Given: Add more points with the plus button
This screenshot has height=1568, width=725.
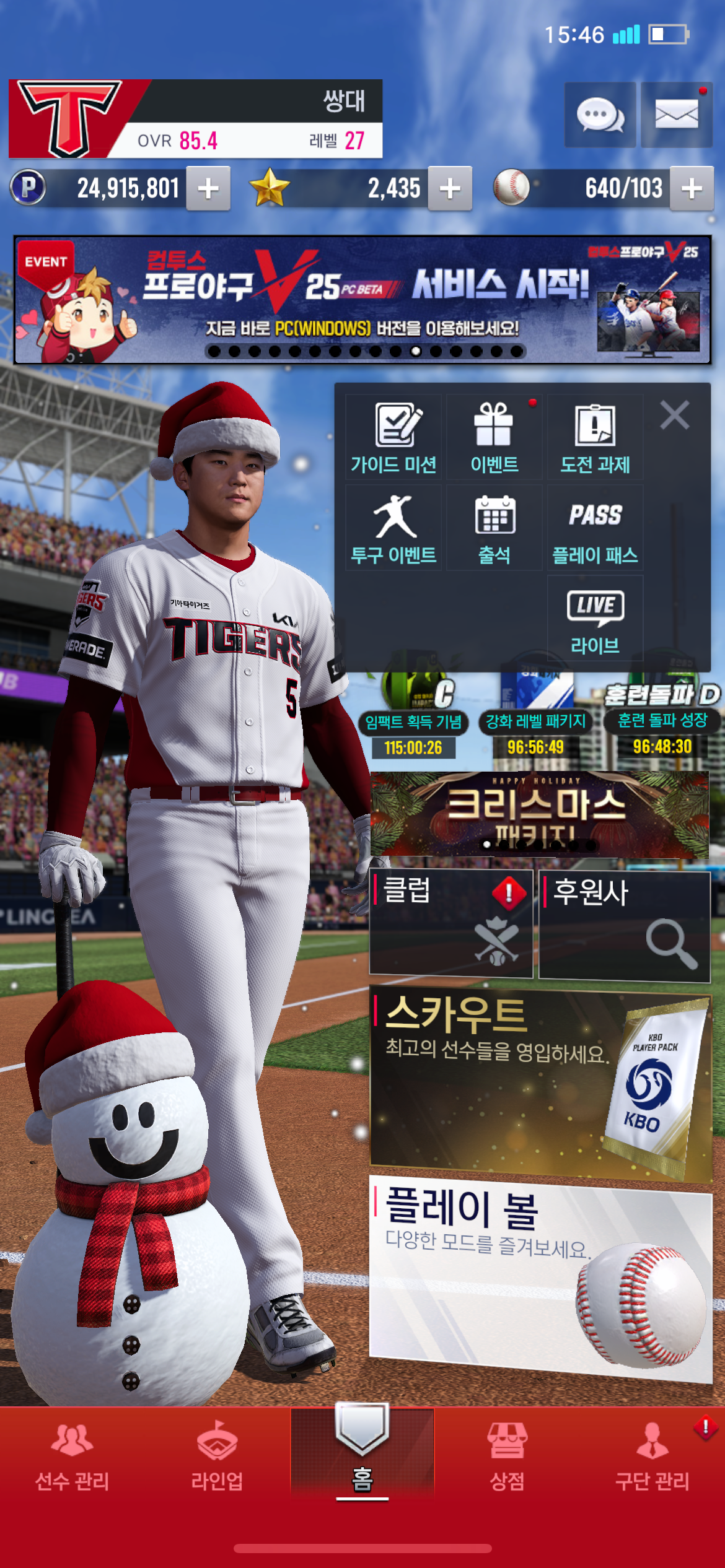Looking at the screenshot, I should point(208,188).
